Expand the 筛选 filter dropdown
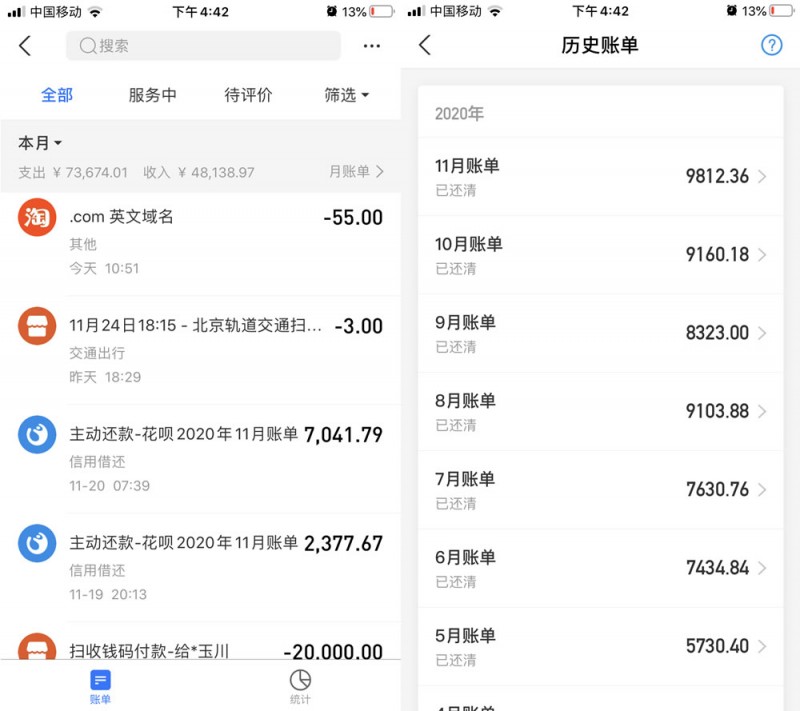This screenshot has height=711, width=800. coord(346,96)
